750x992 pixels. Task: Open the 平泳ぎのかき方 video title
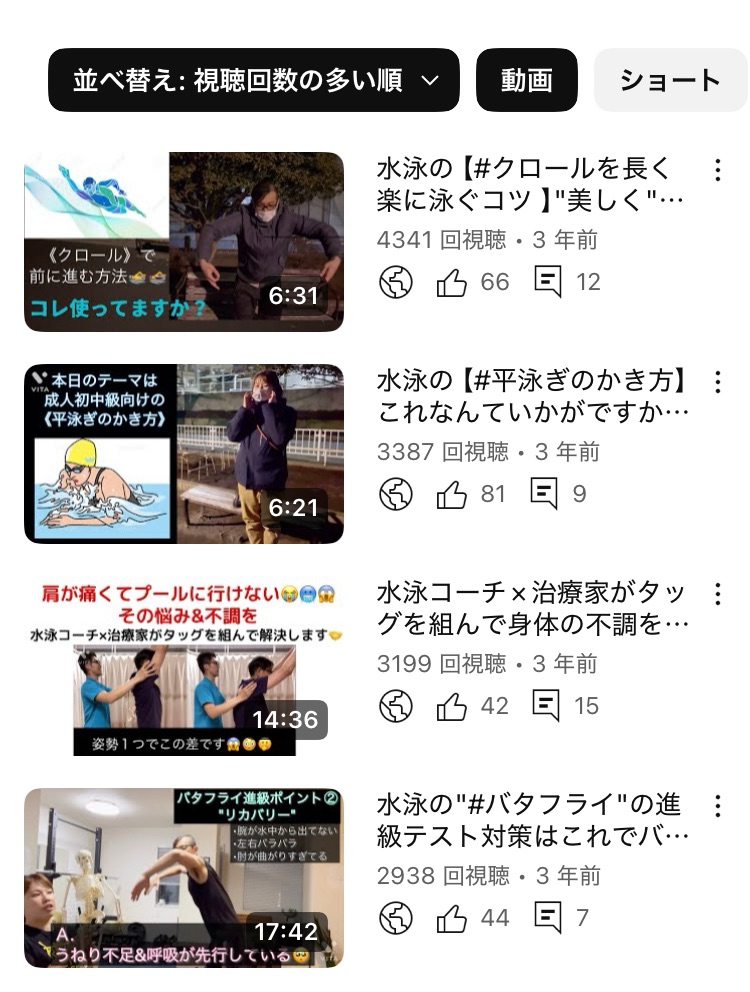[532, 396]
